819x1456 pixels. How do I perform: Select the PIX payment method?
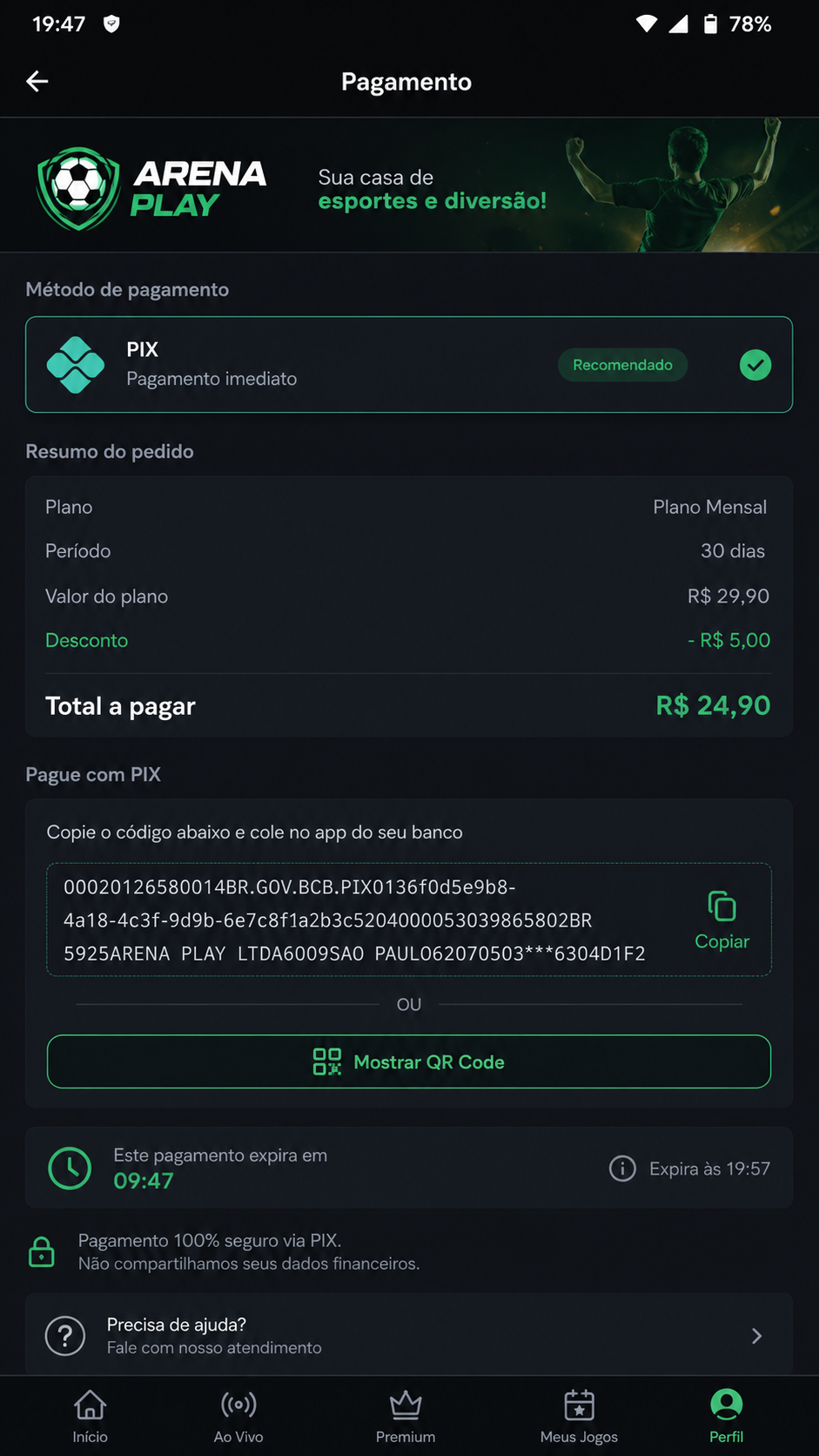(x=409, y=364)
